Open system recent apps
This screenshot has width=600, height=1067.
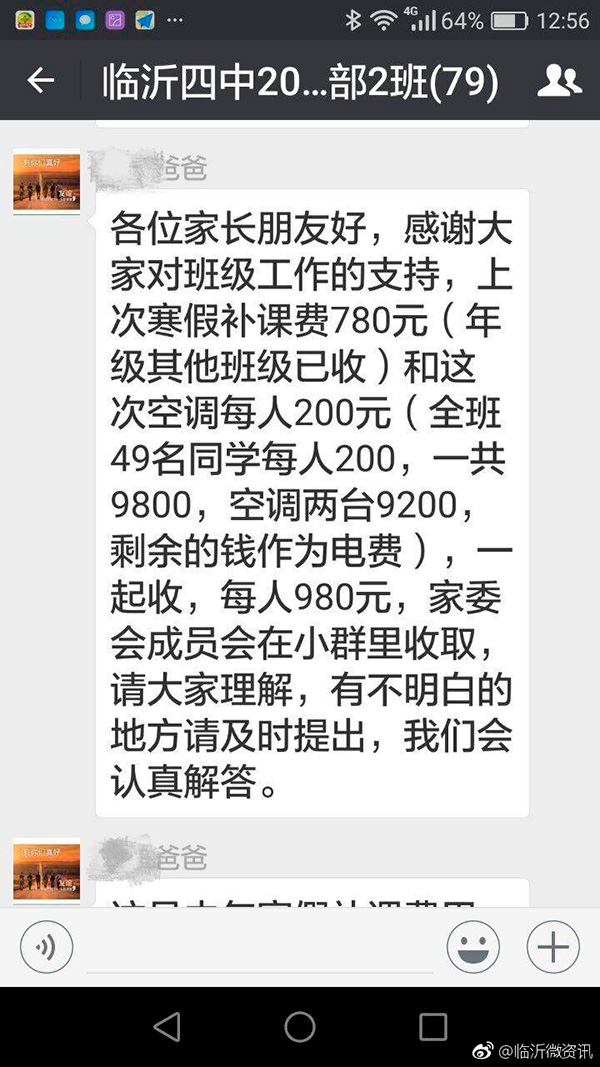[x=433, y=1026]
